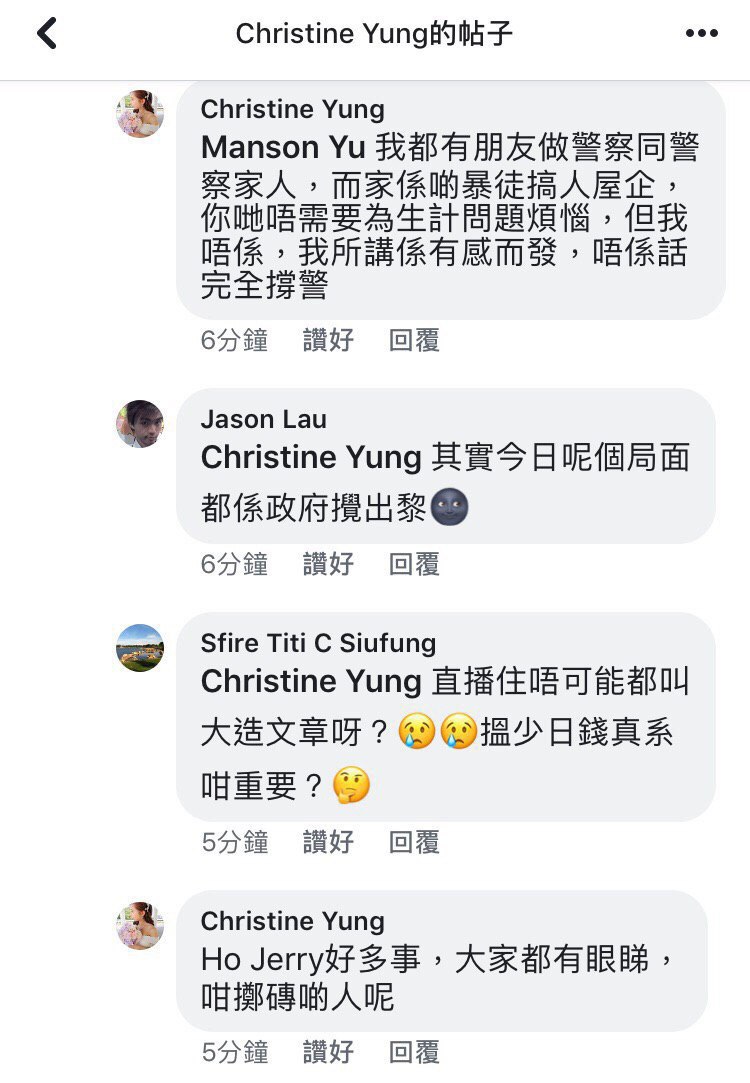Open Sfire Titi C Siufung's profile picture

click(140, 648)
